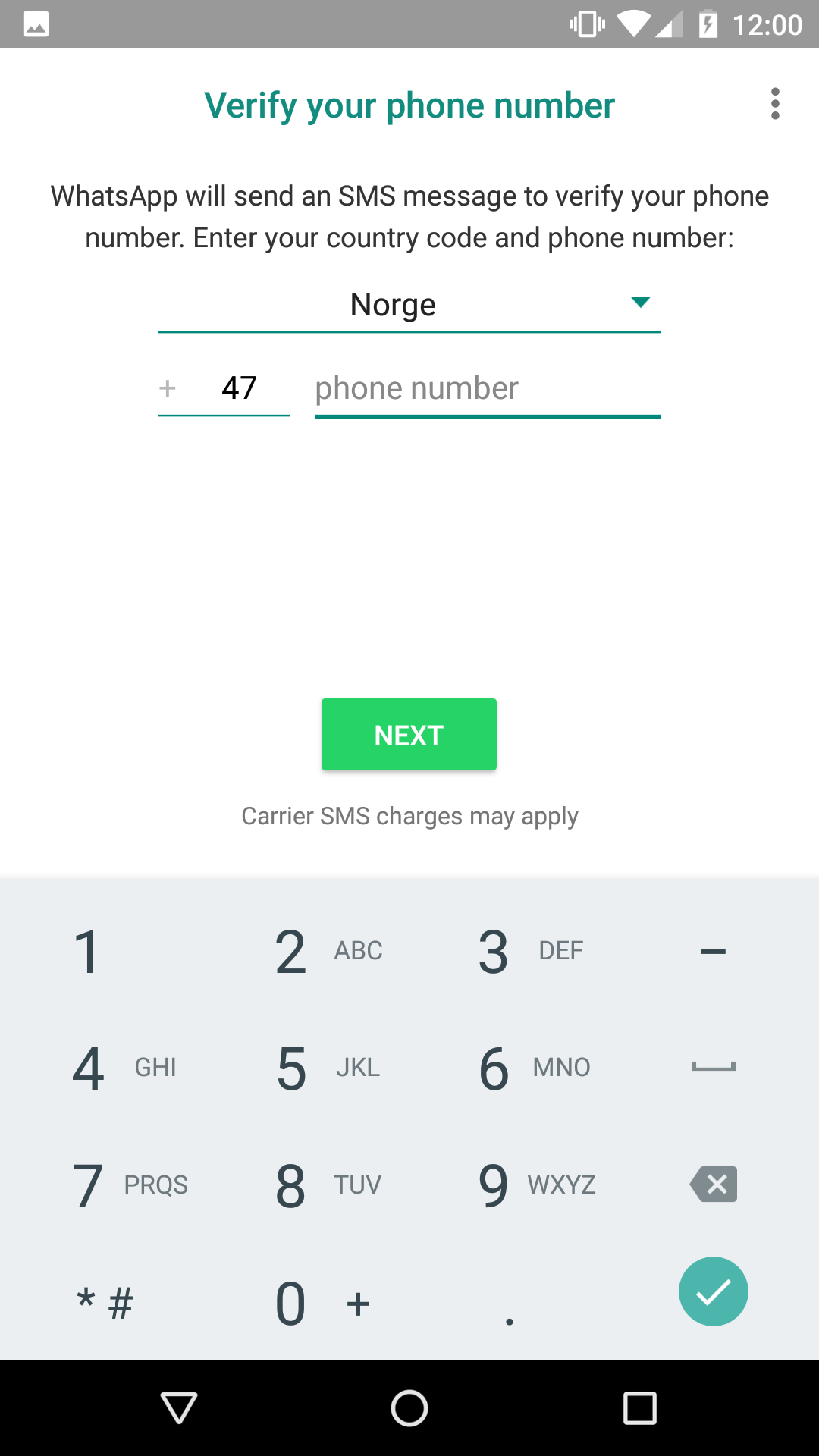Expand the Norge country dropdown
Viewport: 819px width, 1456px height.
tap(409, 305)
